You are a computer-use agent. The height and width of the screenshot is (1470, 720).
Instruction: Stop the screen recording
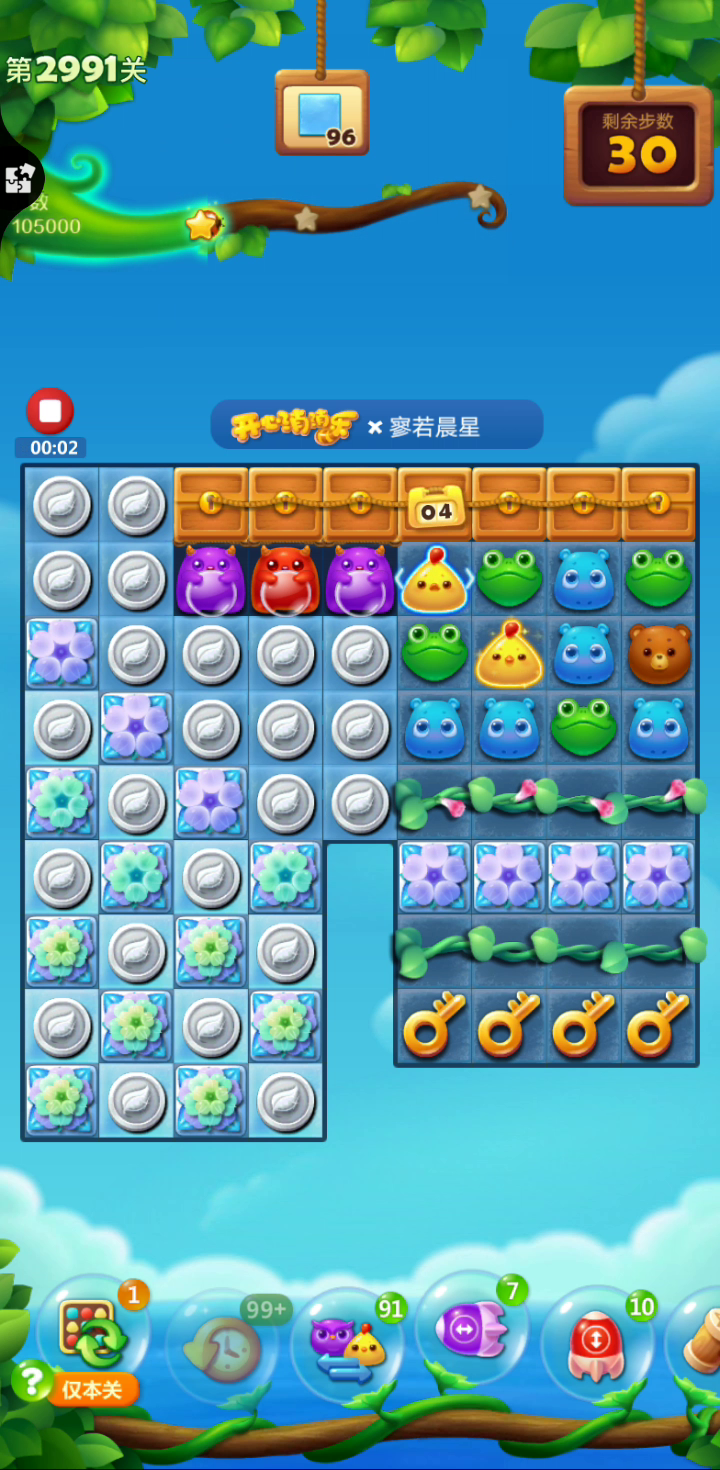(50, 411)
